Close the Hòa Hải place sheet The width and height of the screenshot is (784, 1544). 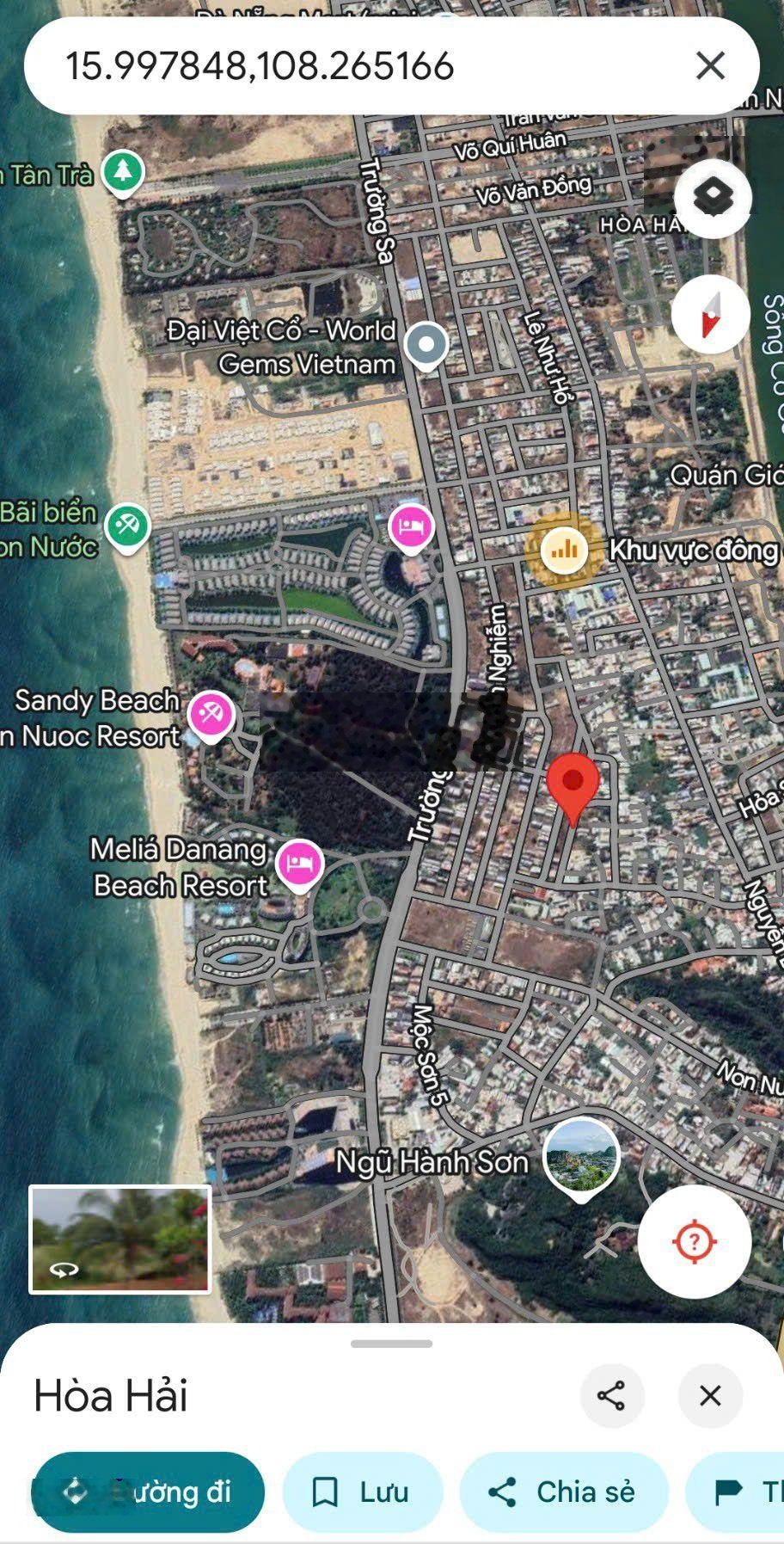(710, 1395)
